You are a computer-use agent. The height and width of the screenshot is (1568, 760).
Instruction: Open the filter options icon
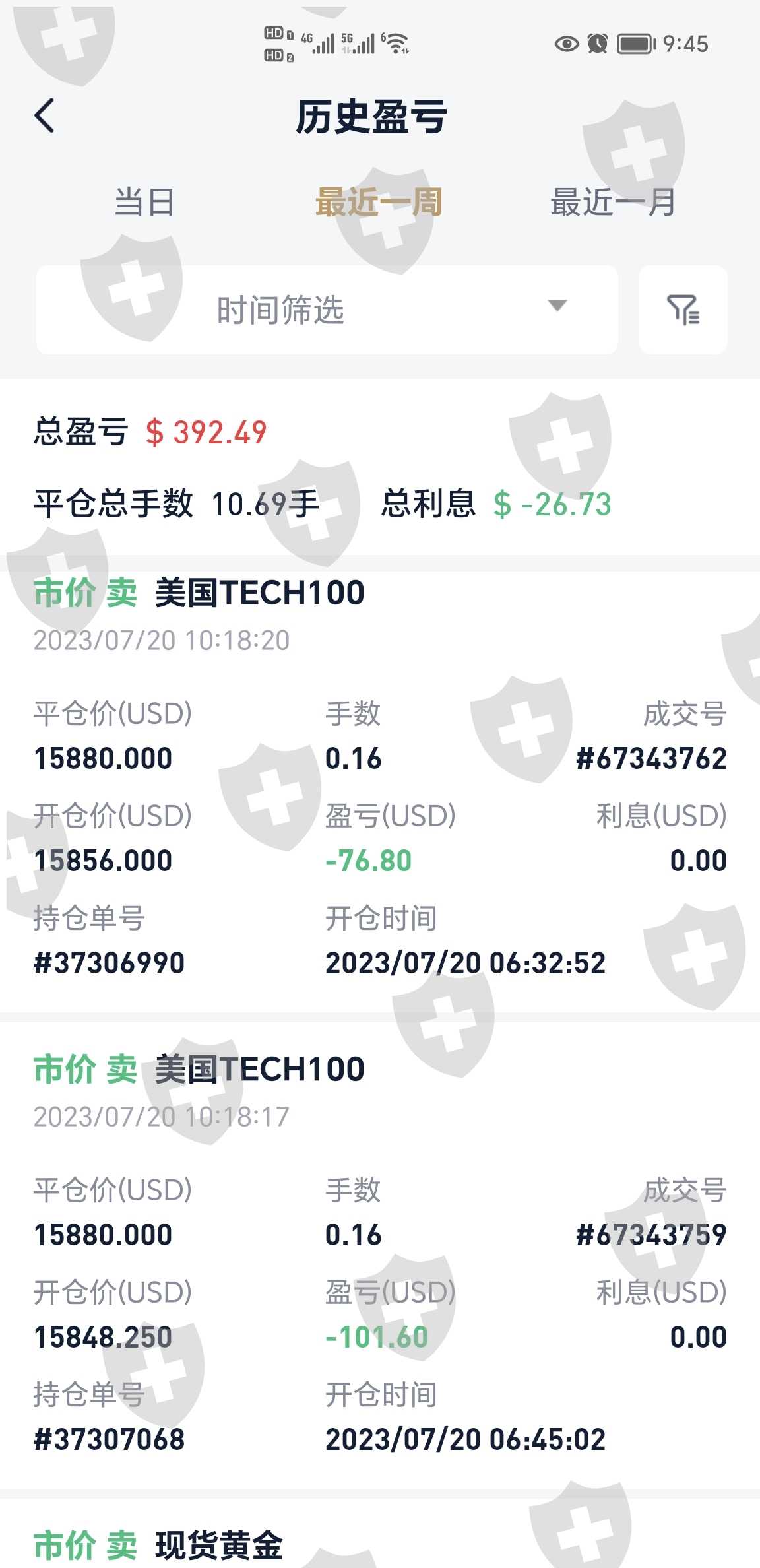coord(683,310)
